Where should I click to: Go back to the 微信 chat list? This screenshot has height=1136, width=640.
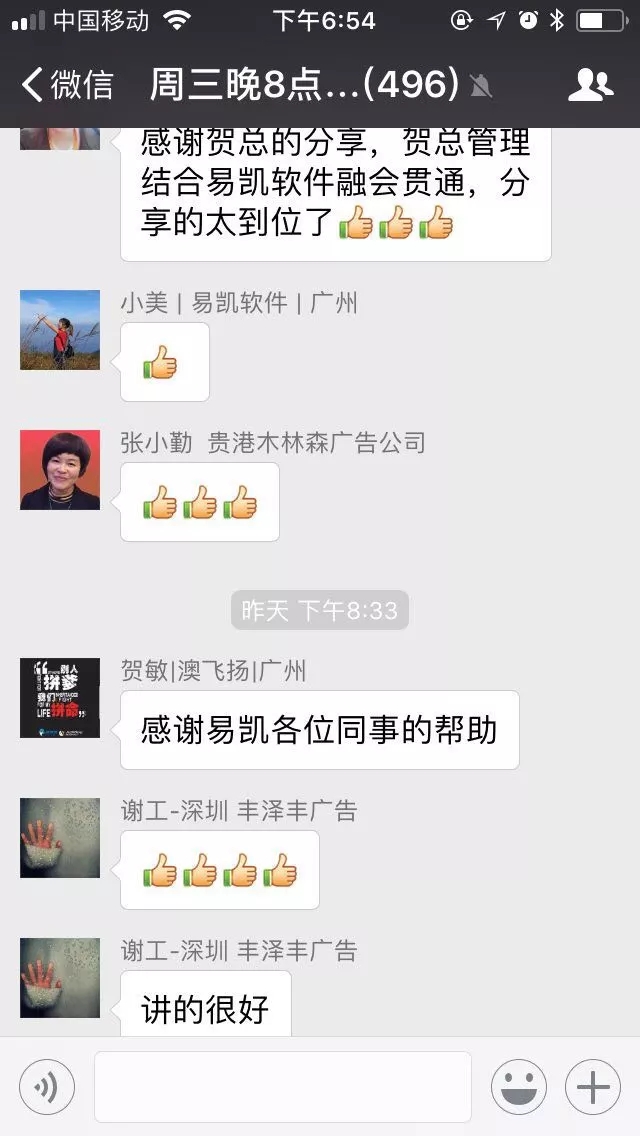66,85
